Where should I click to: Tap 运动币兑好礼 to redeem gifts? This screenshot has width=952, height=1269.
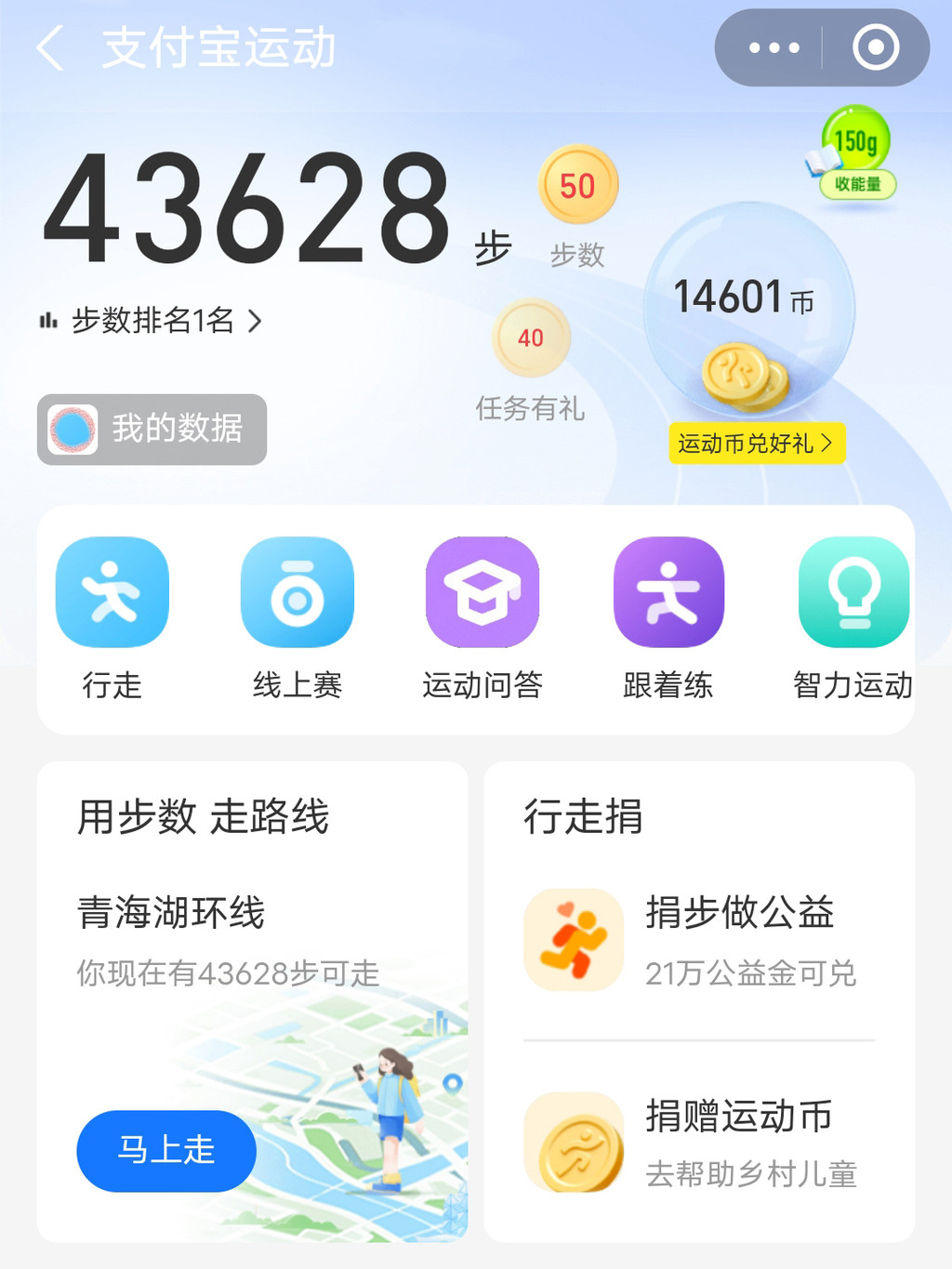click(757, 443)
